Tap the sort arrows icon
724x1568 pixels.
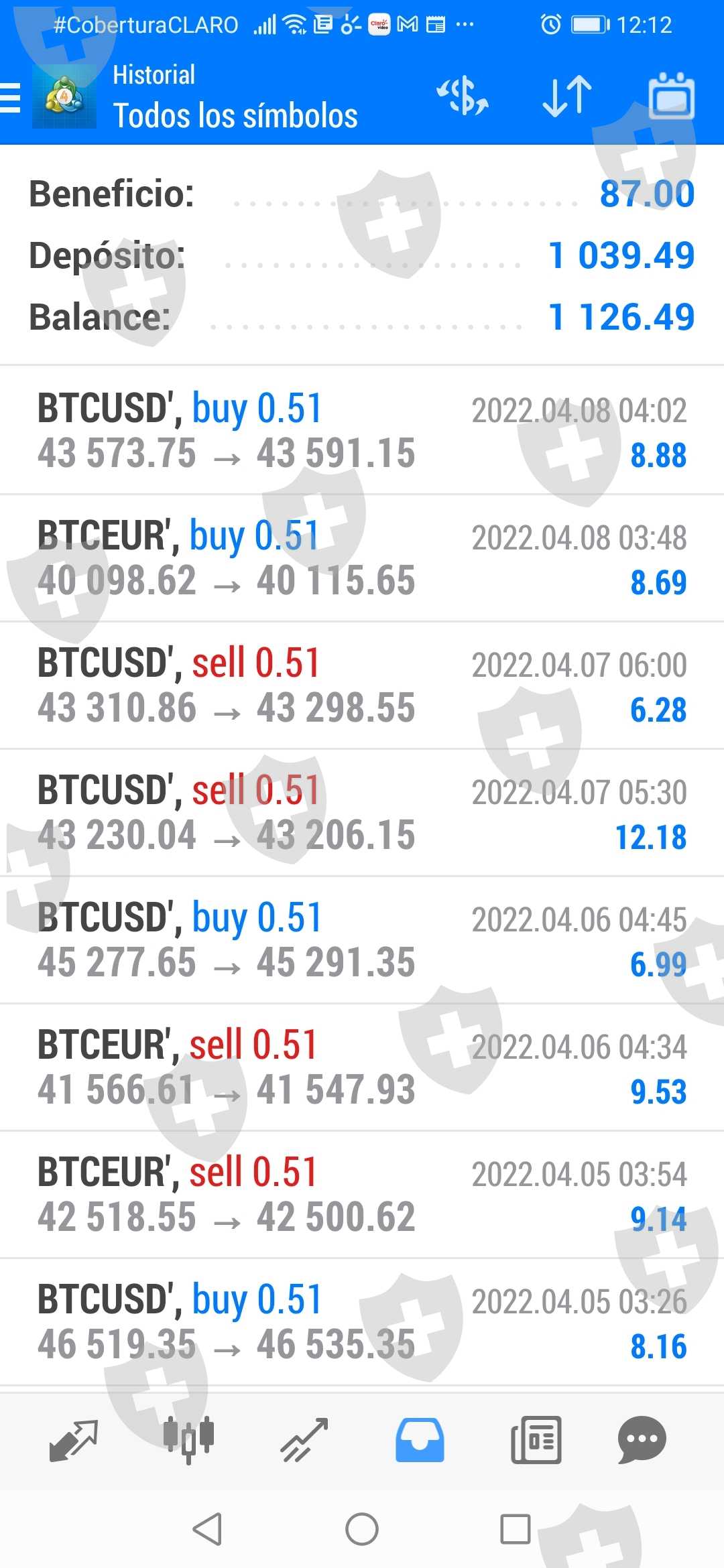click(x=567, y=96)
